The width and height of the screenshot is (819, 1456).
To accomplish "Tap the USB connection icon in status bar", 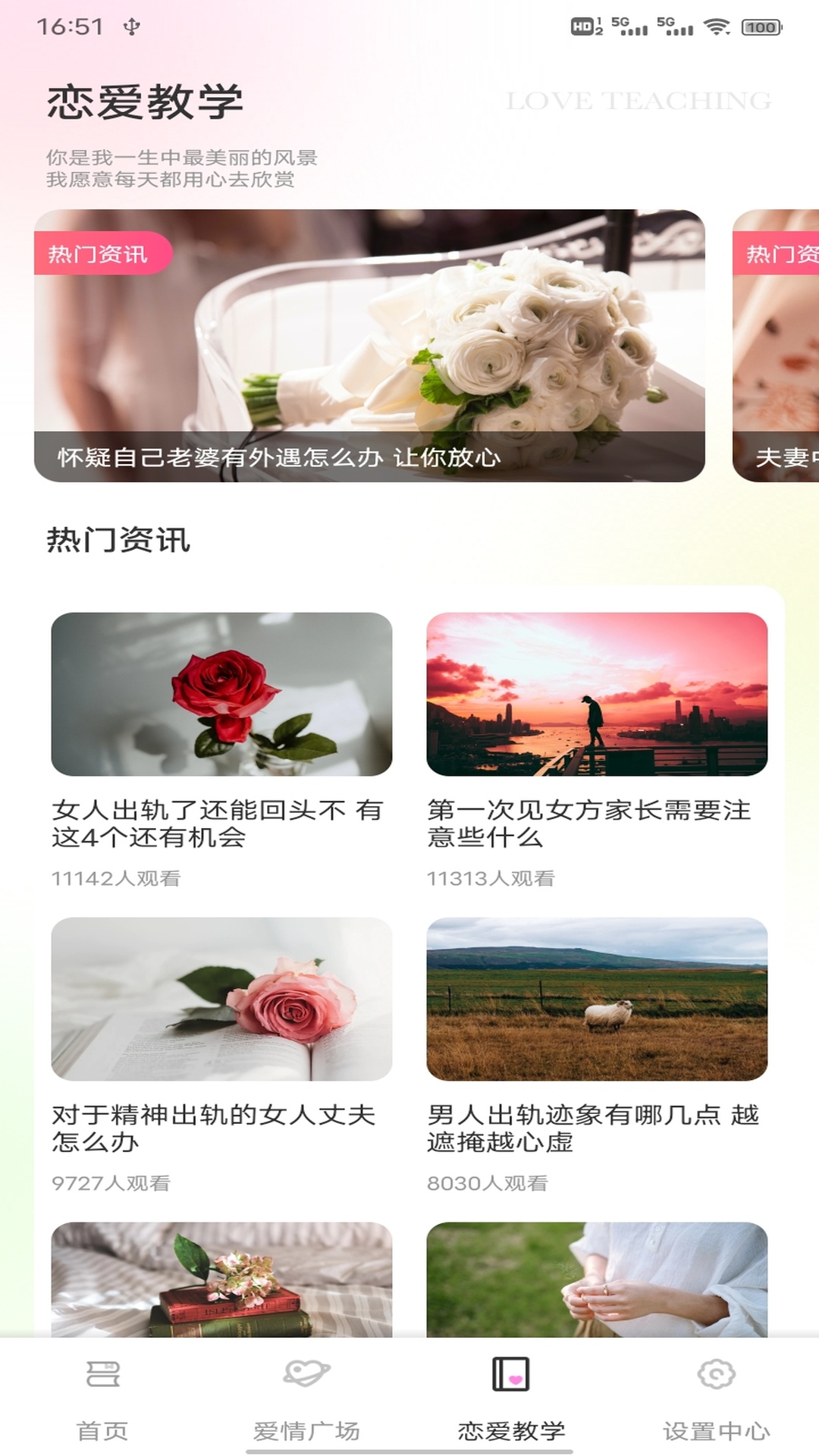I will [130, 27].
